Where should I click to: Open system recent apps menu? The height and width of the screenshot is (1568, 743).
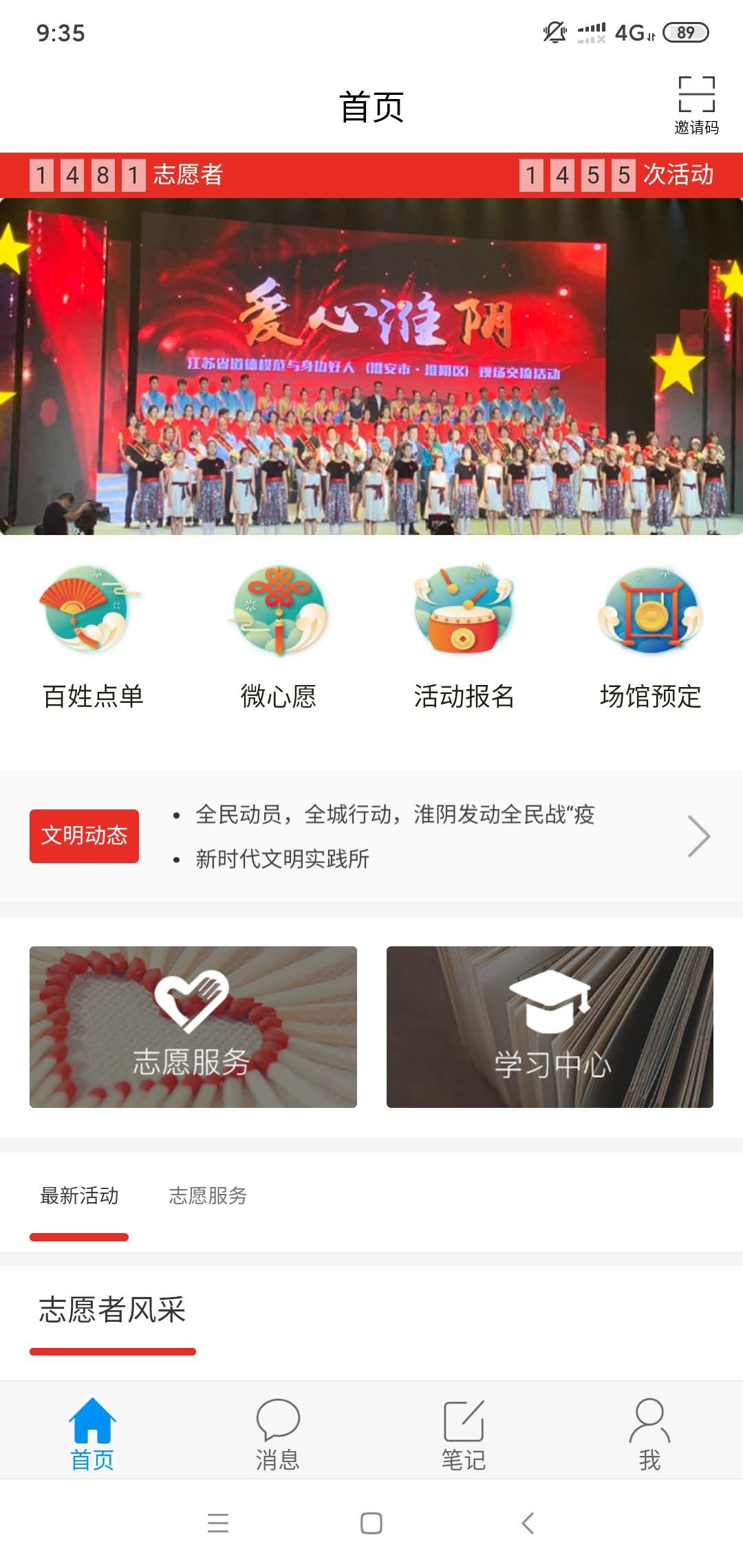coord(218,1523)
